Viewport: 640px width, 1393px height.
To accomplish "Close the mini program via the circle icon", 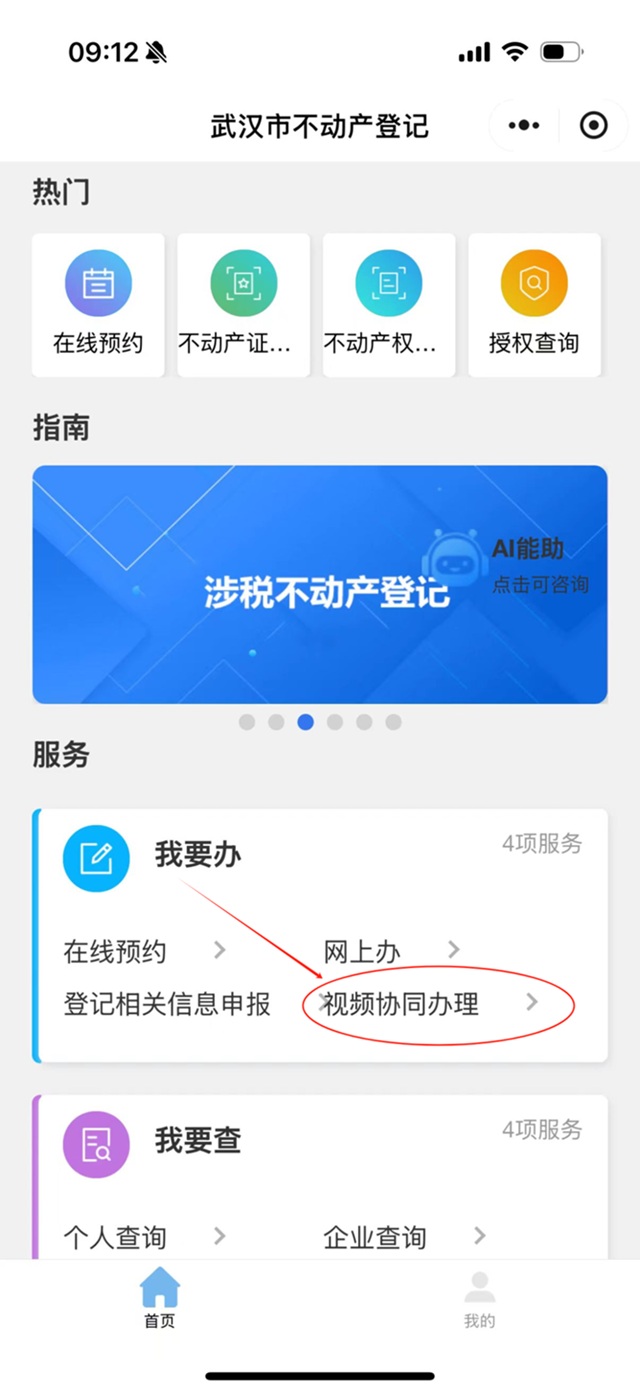I will click(x=593, y=126).
